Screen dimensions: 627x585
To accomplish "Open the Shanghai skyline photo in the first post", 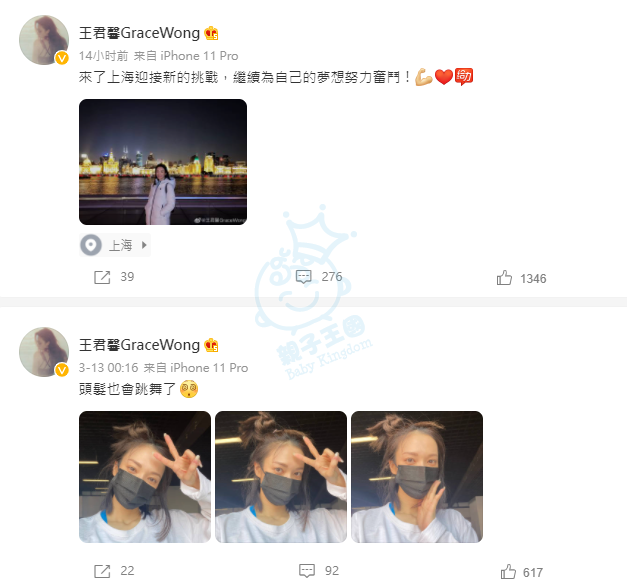I will click(x=162, y=162).
